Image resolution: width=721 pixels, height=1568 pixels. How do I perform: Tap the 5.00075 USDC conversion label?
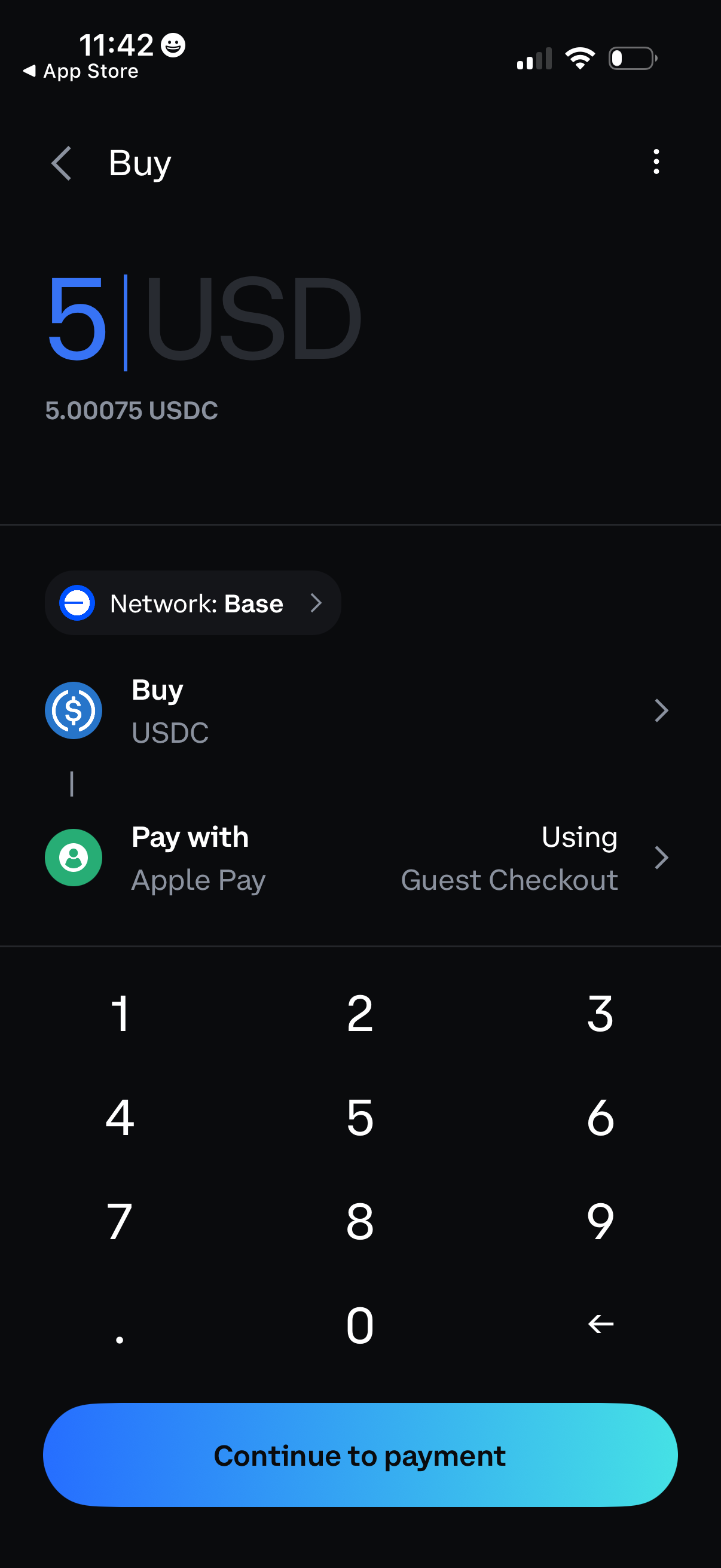click(131, 410)
